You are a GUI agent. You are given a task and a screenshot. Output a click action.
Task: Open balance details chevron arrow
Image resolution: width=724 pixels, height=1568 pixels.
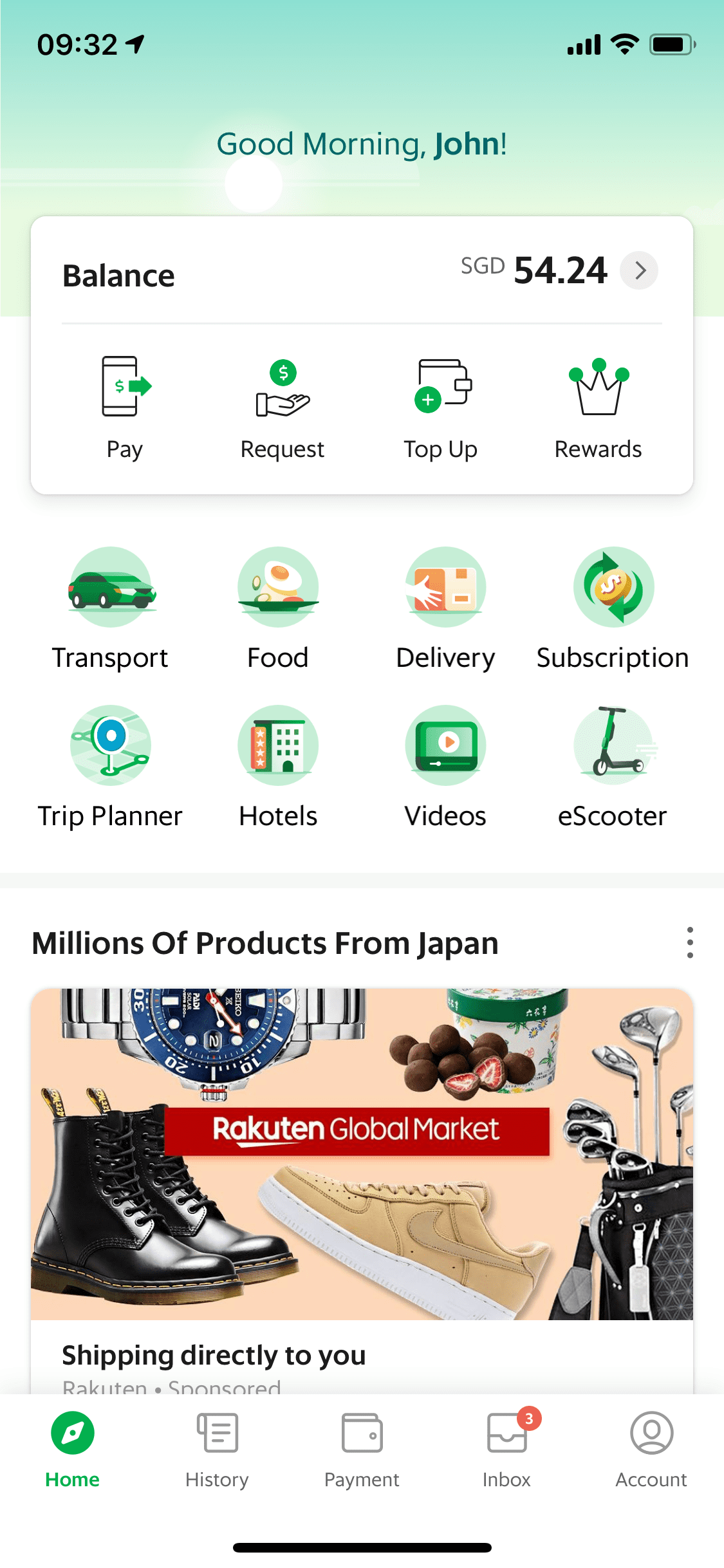tap(638, 270)
